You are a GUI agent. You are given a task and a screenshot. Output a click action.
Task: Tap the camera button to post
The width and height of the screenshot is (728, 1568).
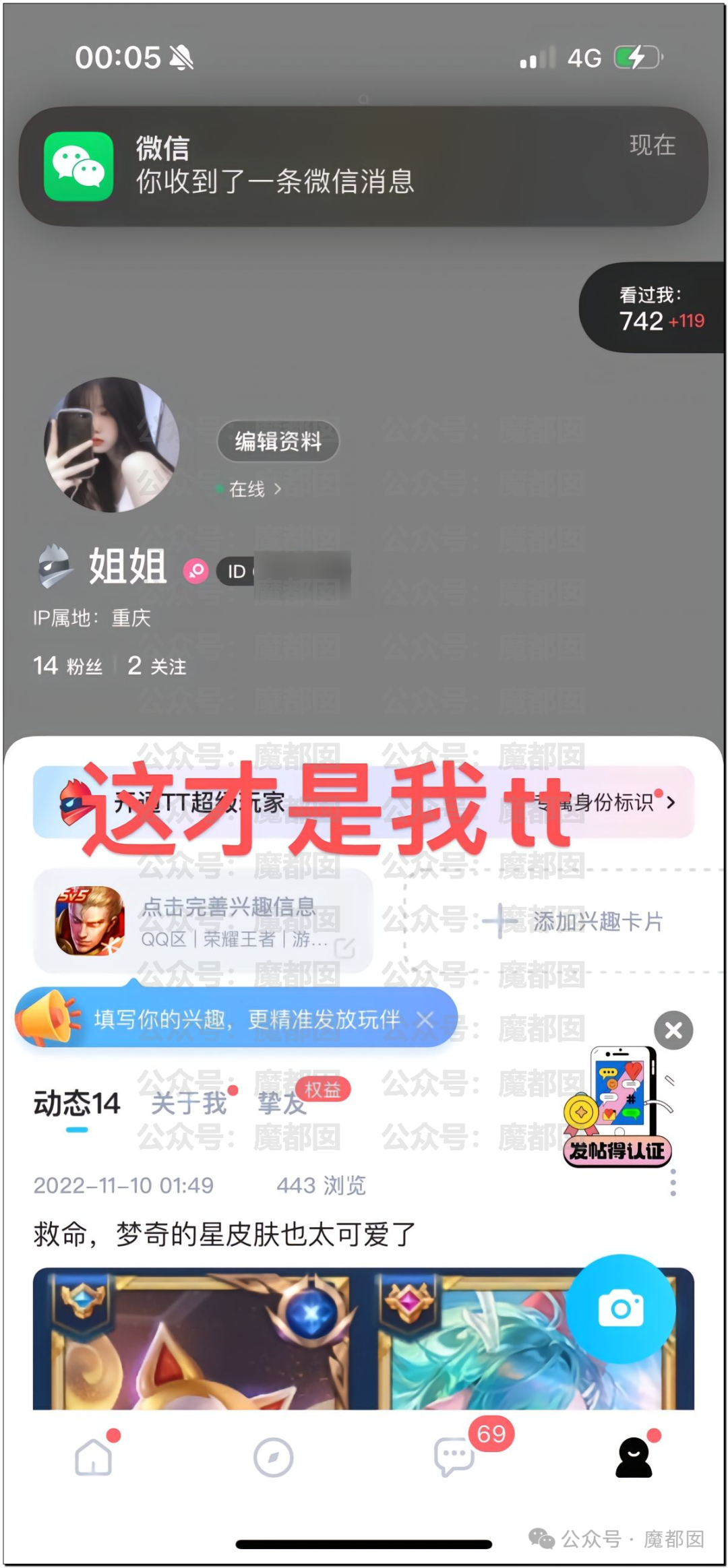click(620, 1309)
